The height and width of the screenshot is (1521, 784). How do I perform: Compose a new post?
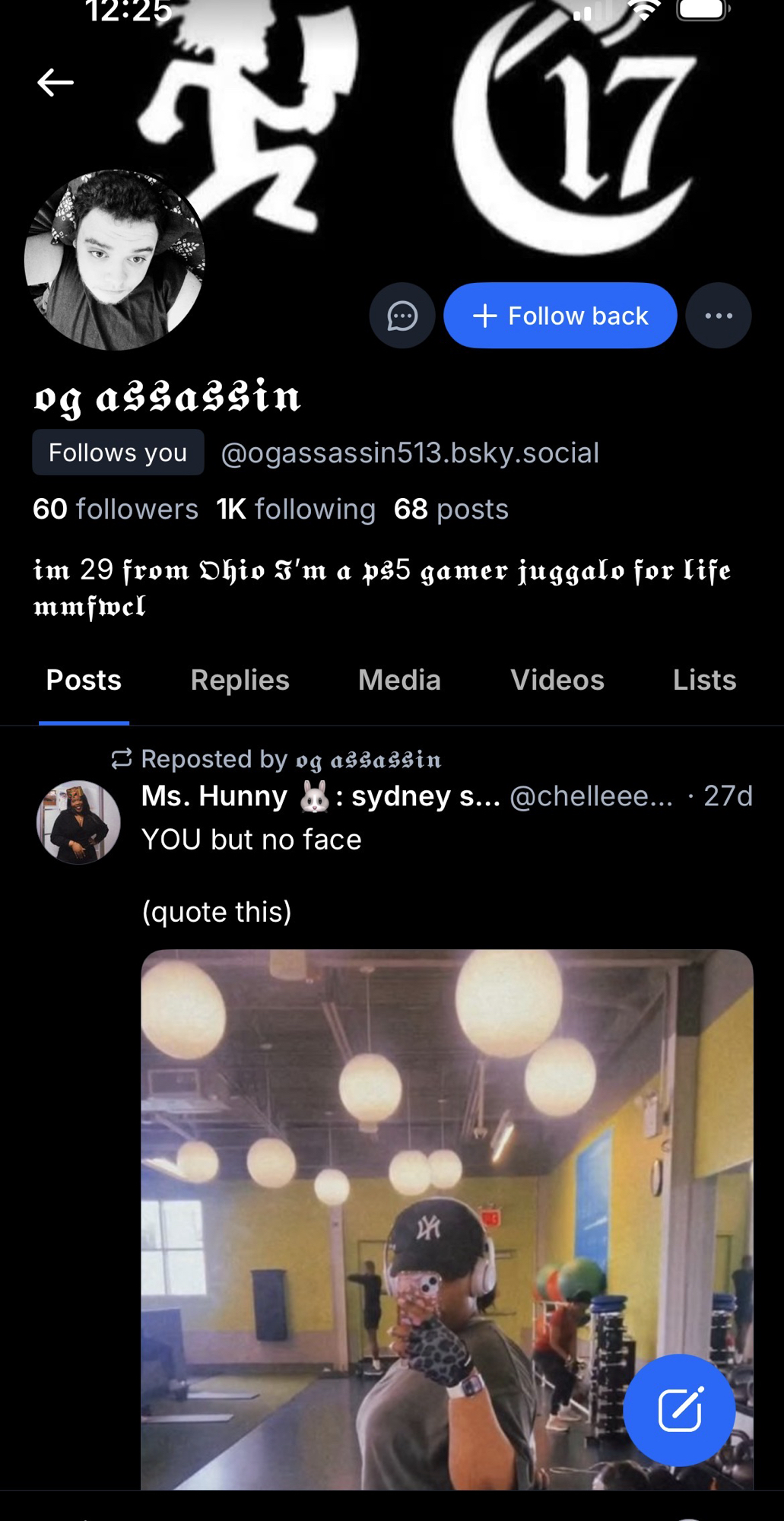[679, 1410]
